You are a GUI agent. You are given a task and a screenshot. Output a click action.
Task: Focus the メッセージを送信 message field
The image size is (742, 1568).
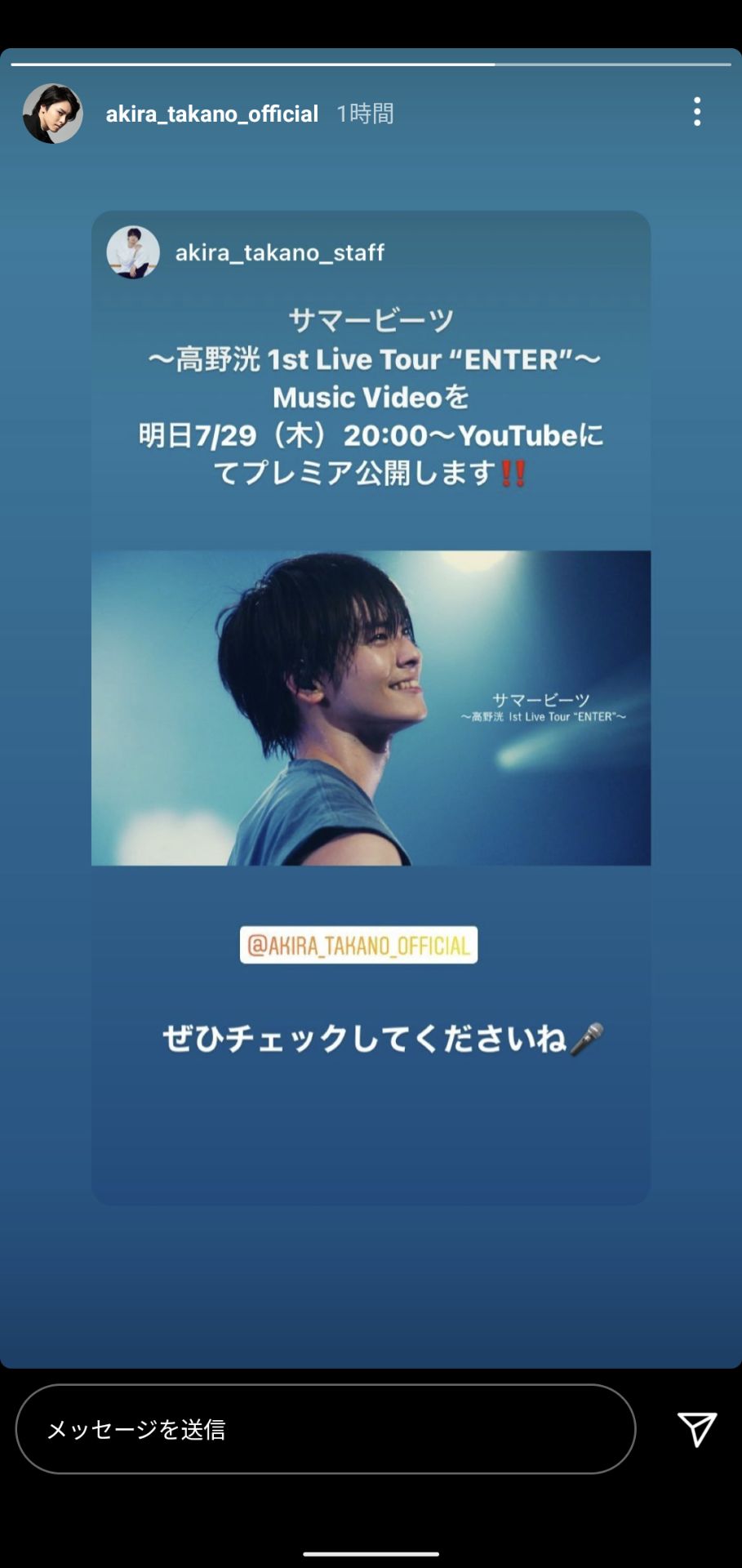pos(325,1429)
